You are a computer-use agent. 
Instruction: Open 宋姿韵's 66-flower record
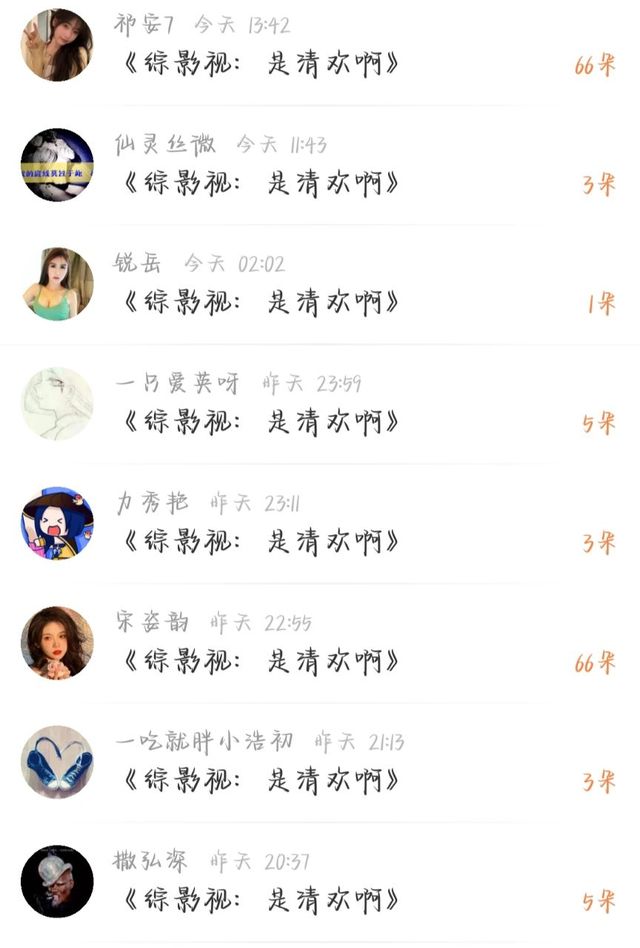point(320,643)
